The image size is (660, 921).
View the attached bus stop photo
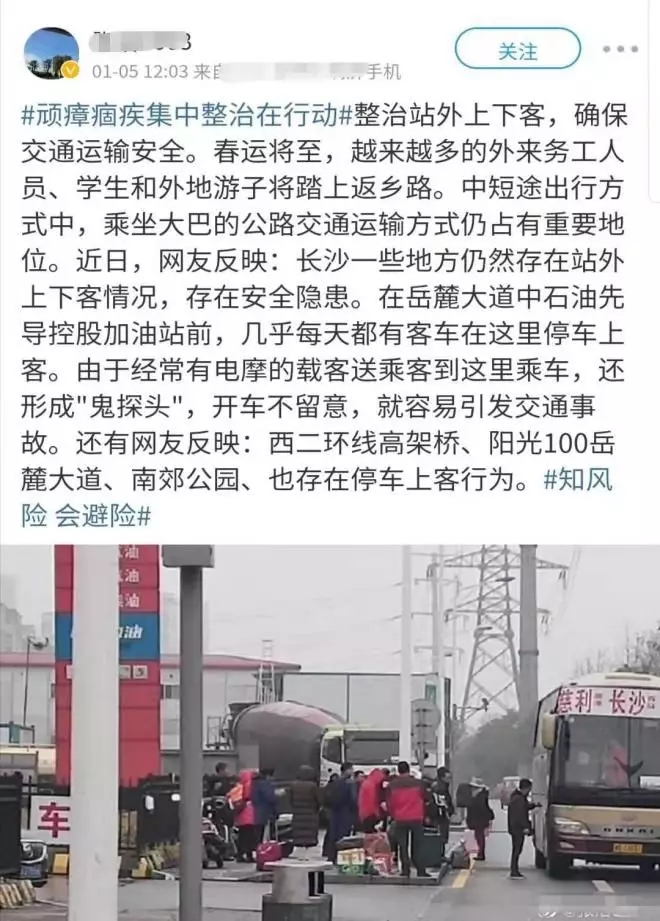click(x=330, y=732)
